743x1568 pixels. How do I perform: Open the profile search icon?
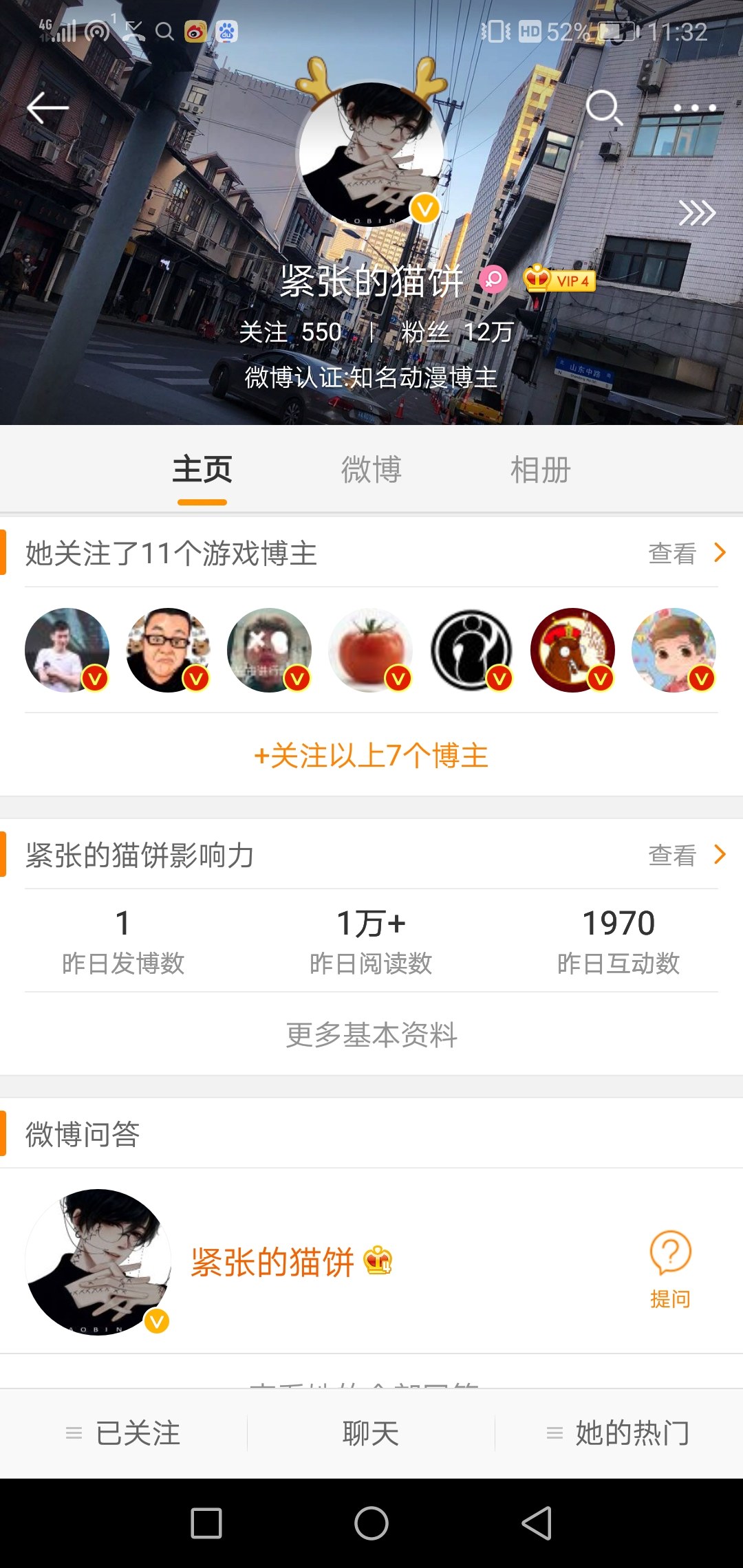(x=603, y=108)
